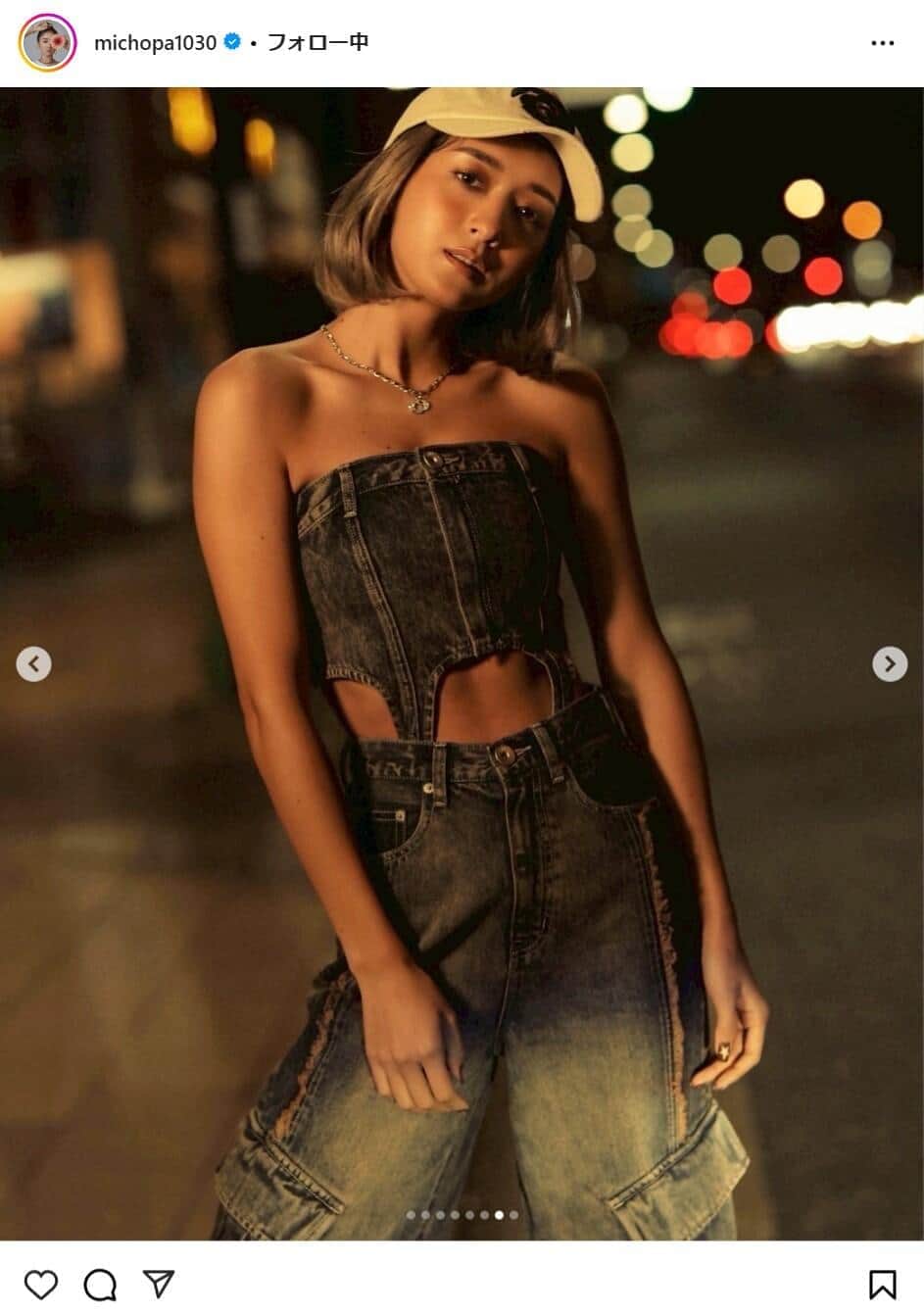Screen dimensions: 924x1314
Task: Open the michopa1030 username link
Action: tap(155, 43)
